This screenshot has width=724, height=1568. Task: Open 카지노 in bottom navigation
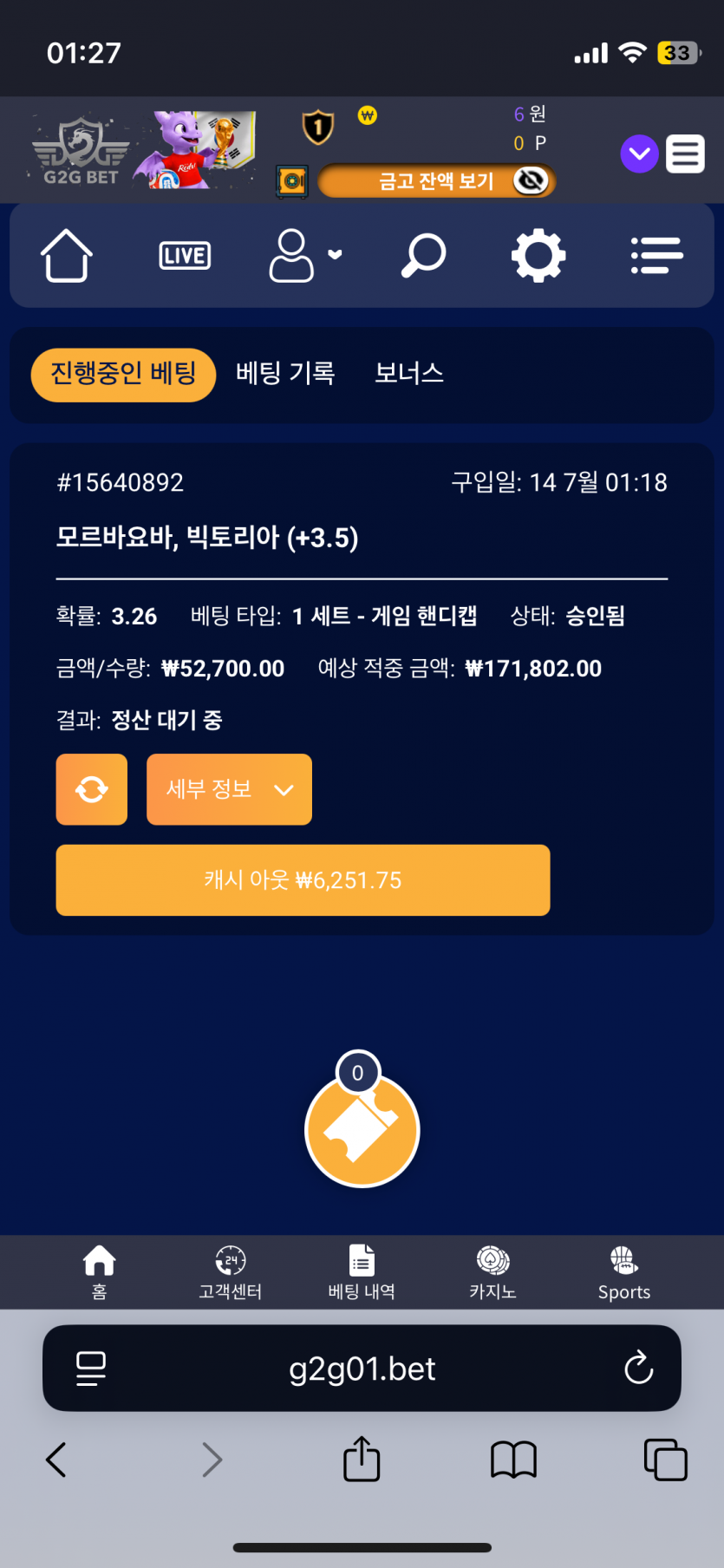point(492,1273)
